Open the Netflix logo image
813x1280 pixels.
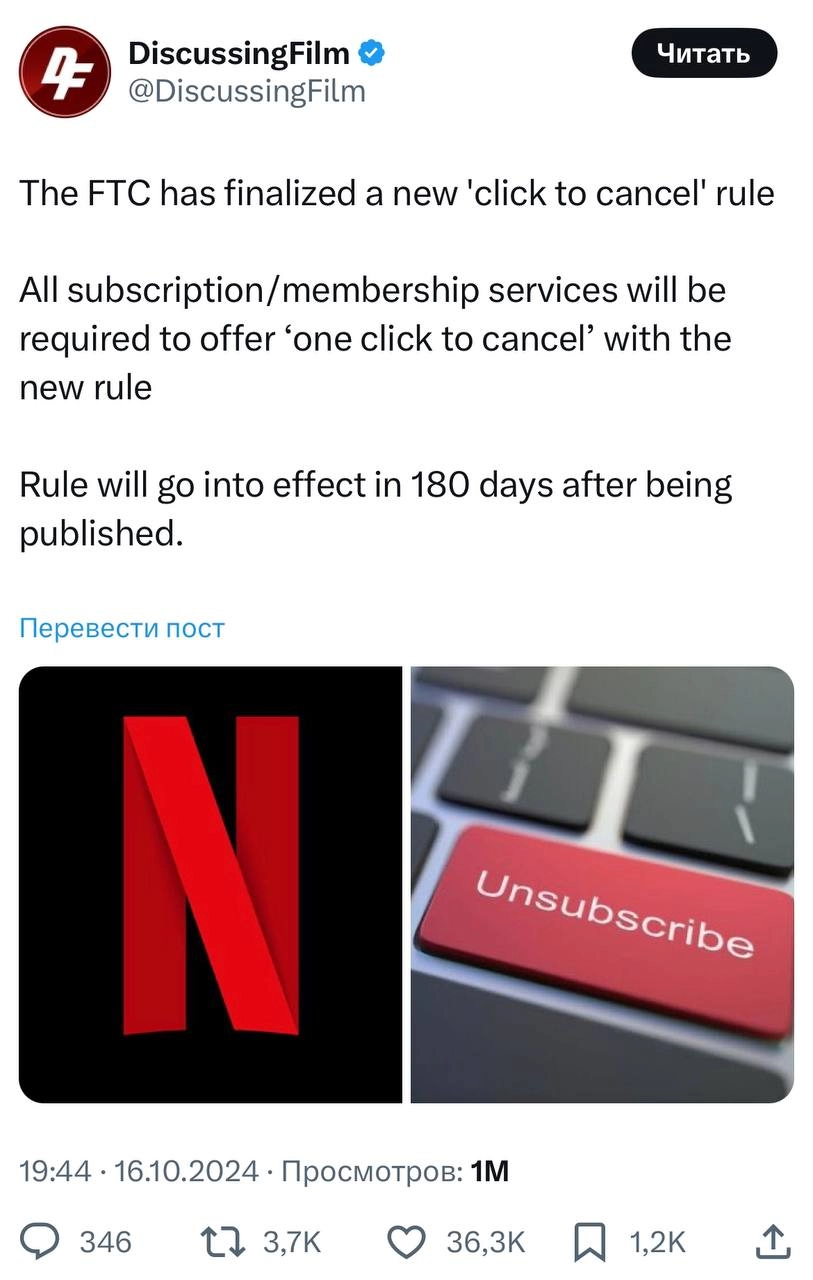210,884
